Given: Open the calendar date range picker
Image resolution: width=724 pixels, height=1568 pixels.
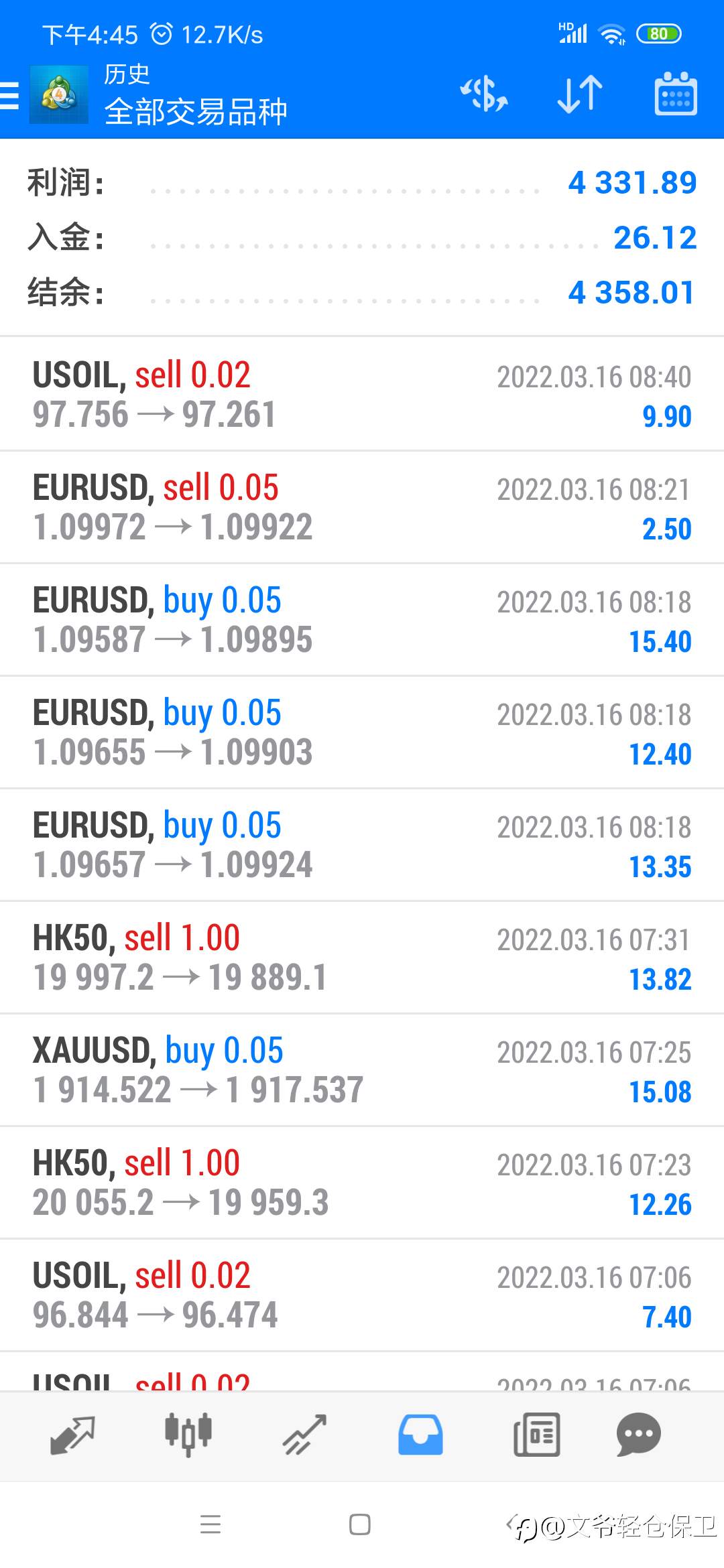Looking at the screenshot, I should coord(675,94).
